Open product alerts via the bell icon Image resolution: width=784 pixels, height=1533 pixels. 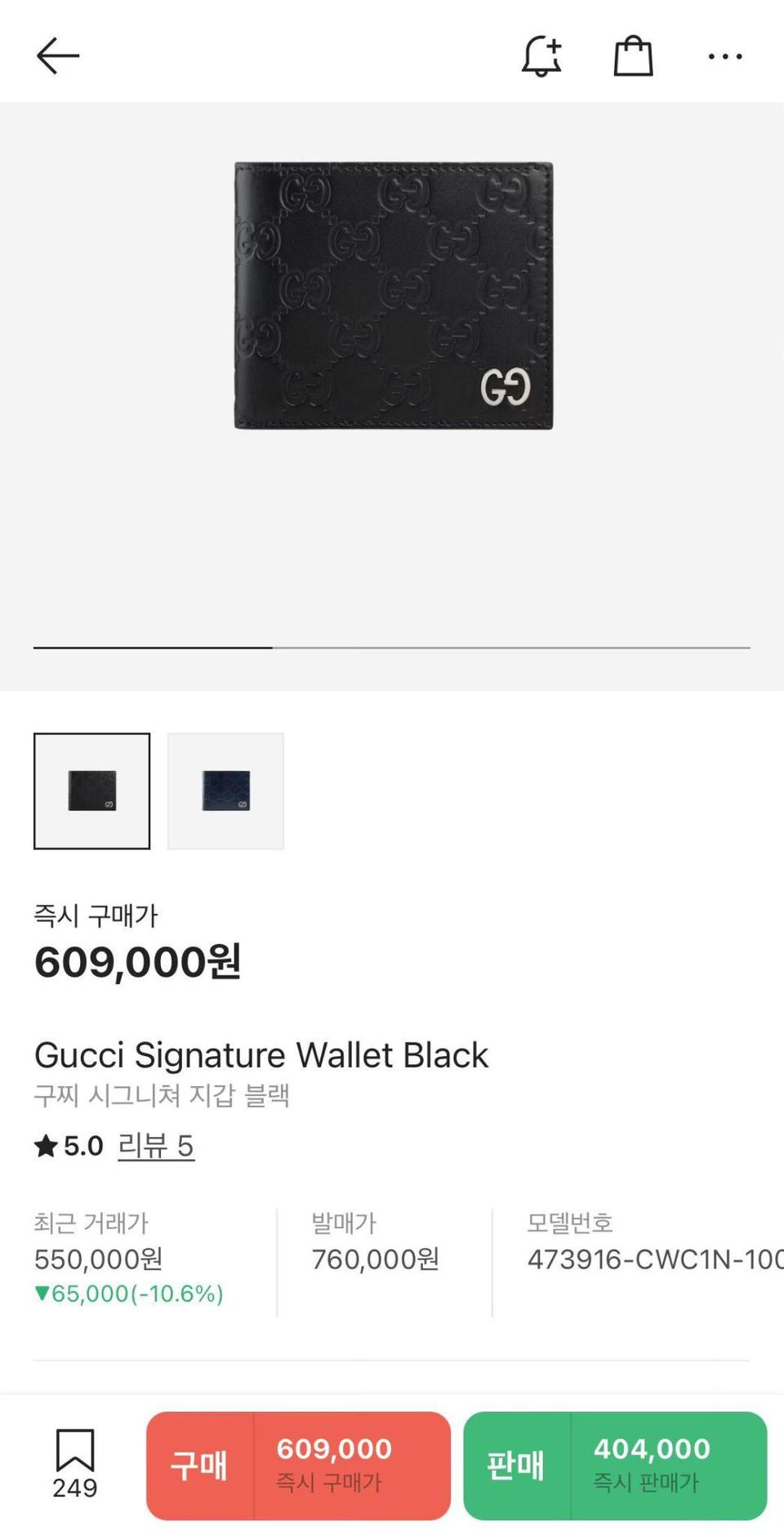[x=541, y=55]
